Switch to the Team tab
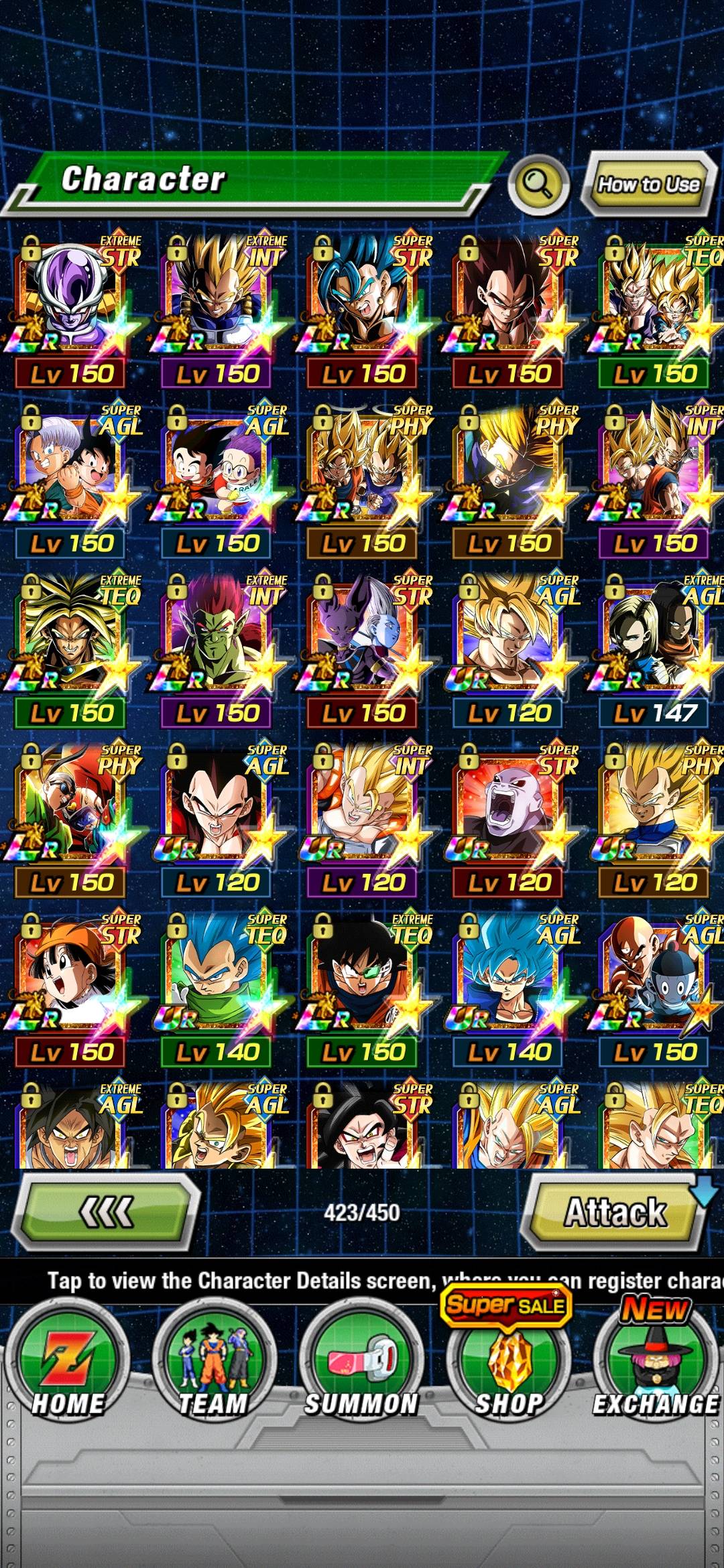This screenshot has height=1568, width=724. [x=214, y=1360]
